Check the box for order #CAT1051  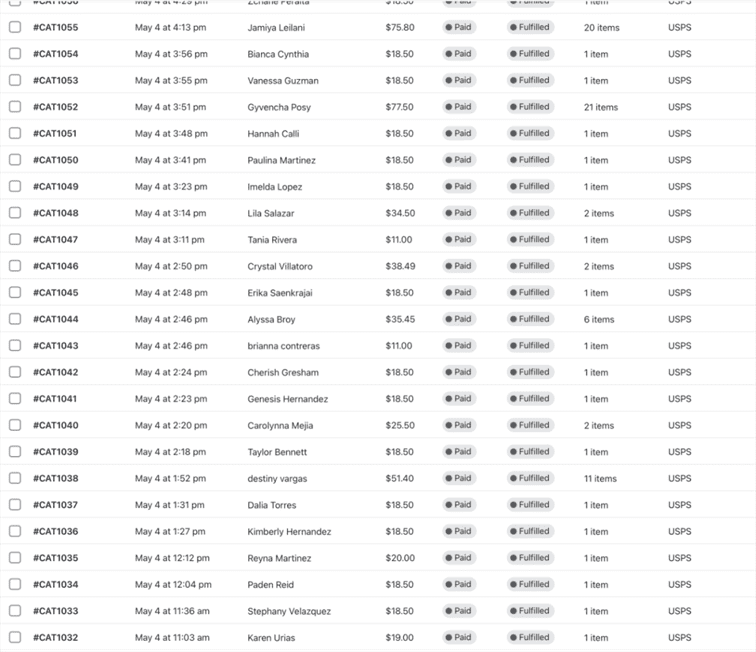(15, 133)
